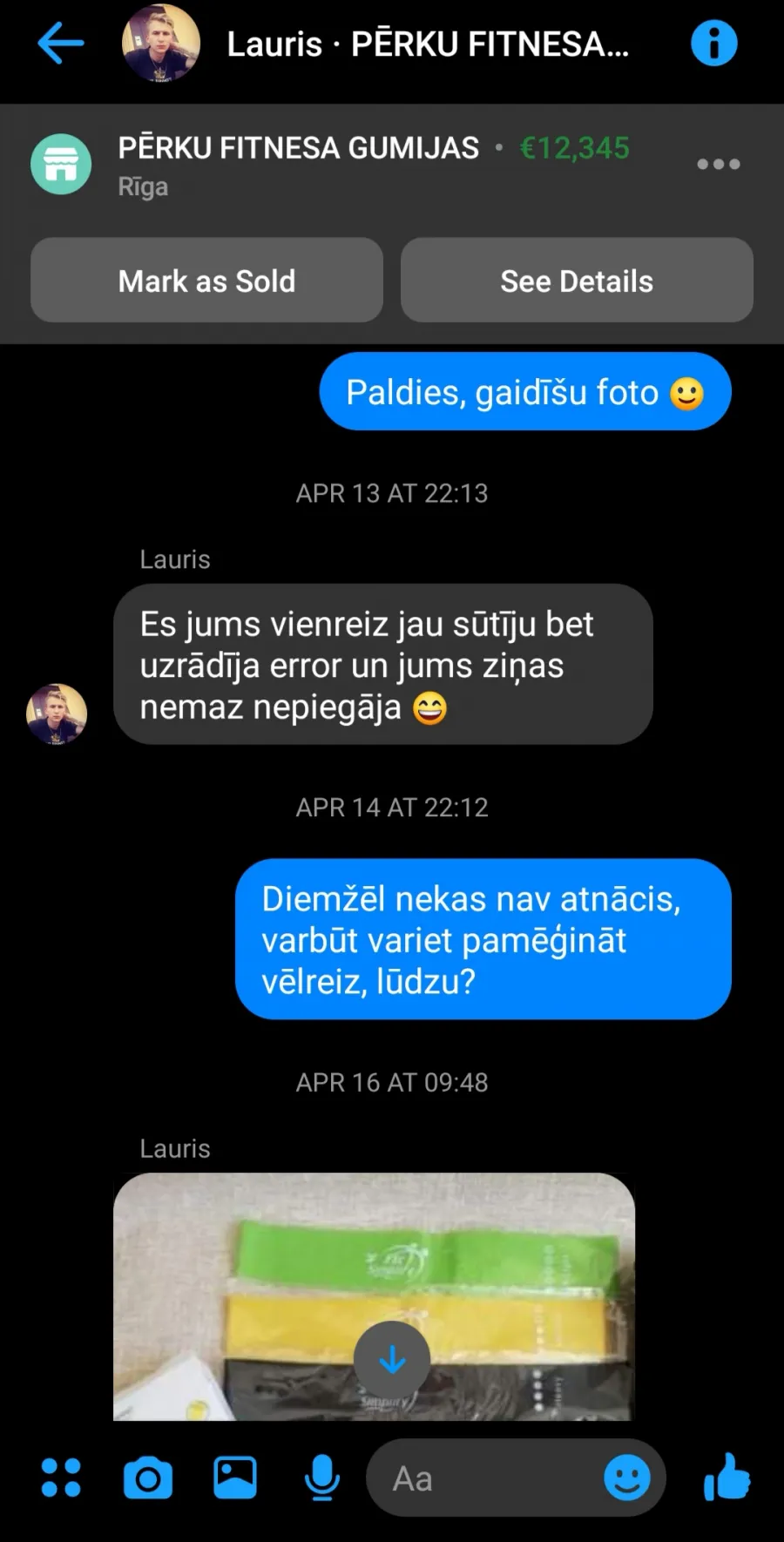784x1542 pixels.
Task: Open the gallery image picker
Action: point(235,1478)
